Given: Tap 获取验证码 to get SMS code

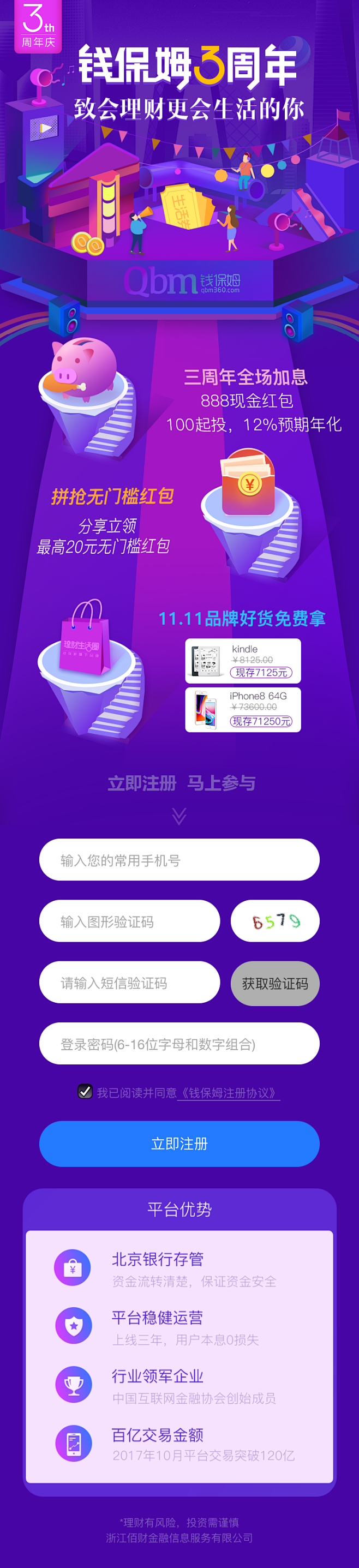Looking at the screenshot, I should [x=275, y=983].
